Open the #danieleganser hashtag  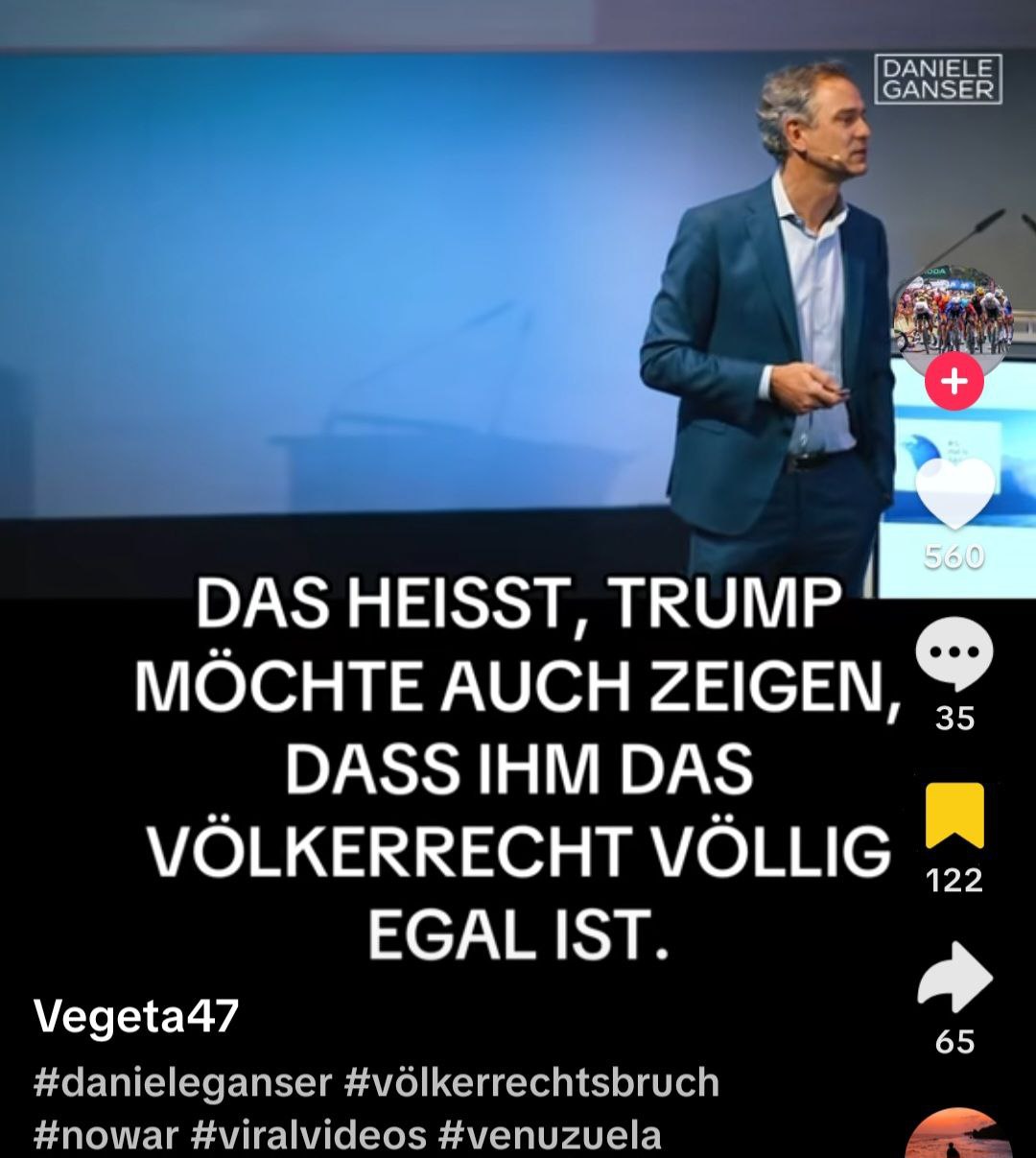182,1082
